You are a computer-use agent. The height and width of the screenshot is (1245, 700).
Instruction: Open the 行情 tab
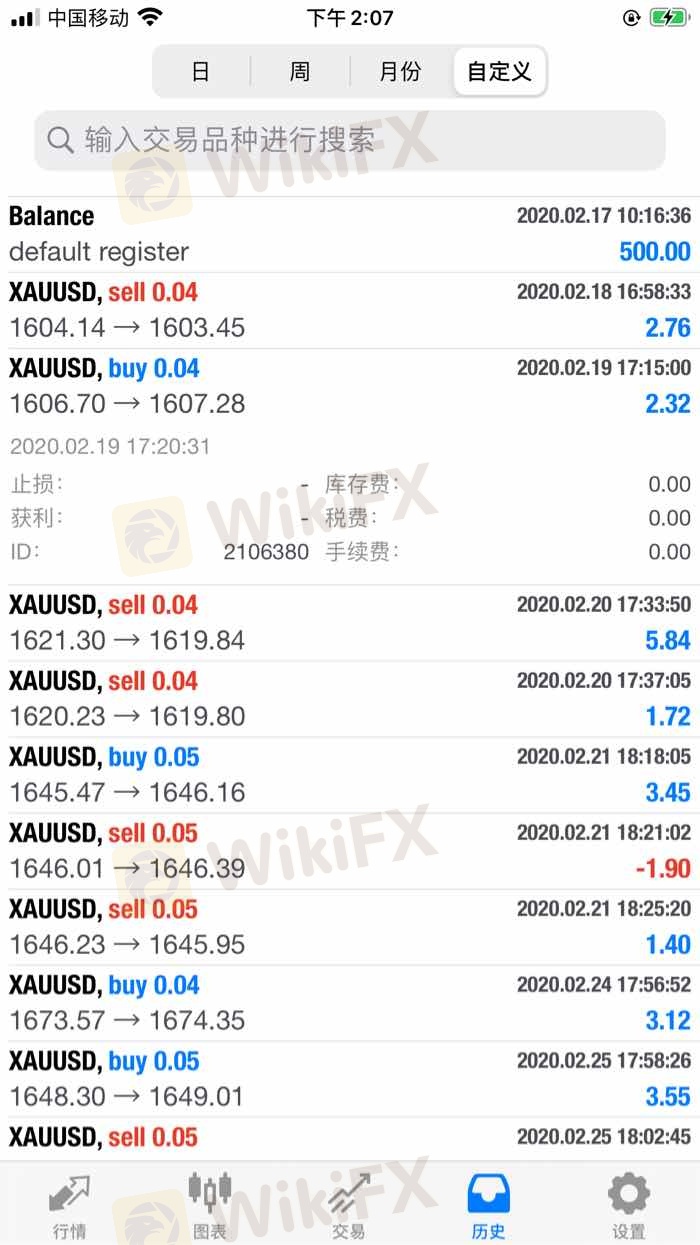[x=70, y=1205]
